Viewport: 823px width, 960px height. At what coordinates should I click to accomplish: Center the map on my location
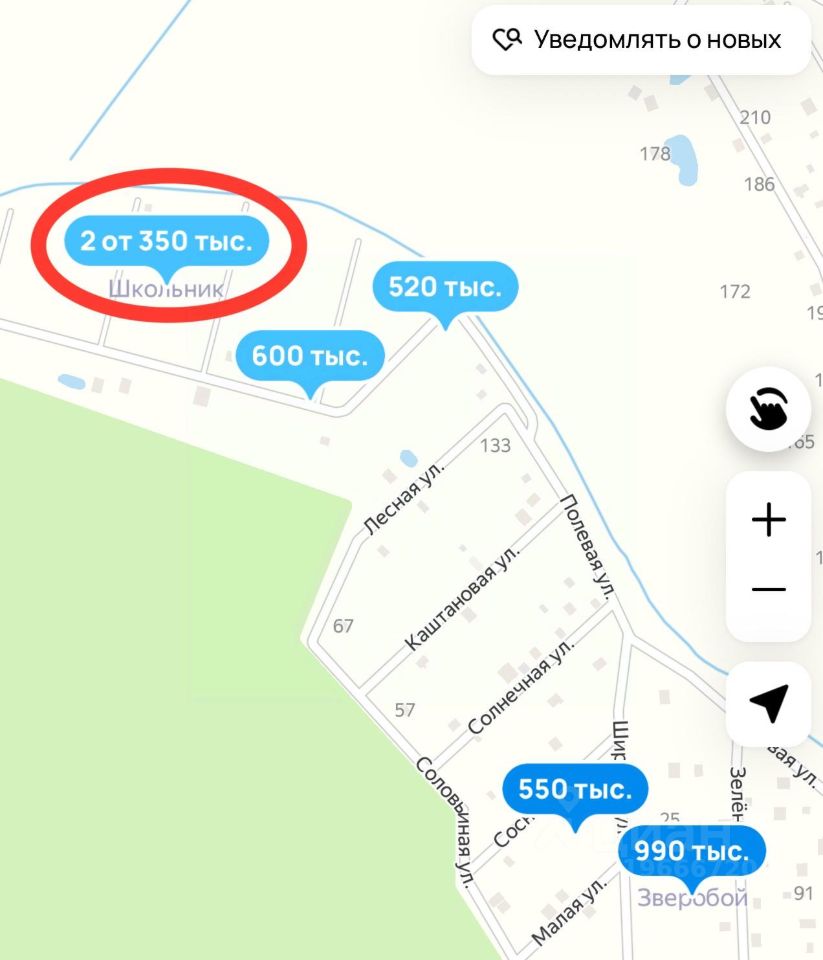(768, 703)
